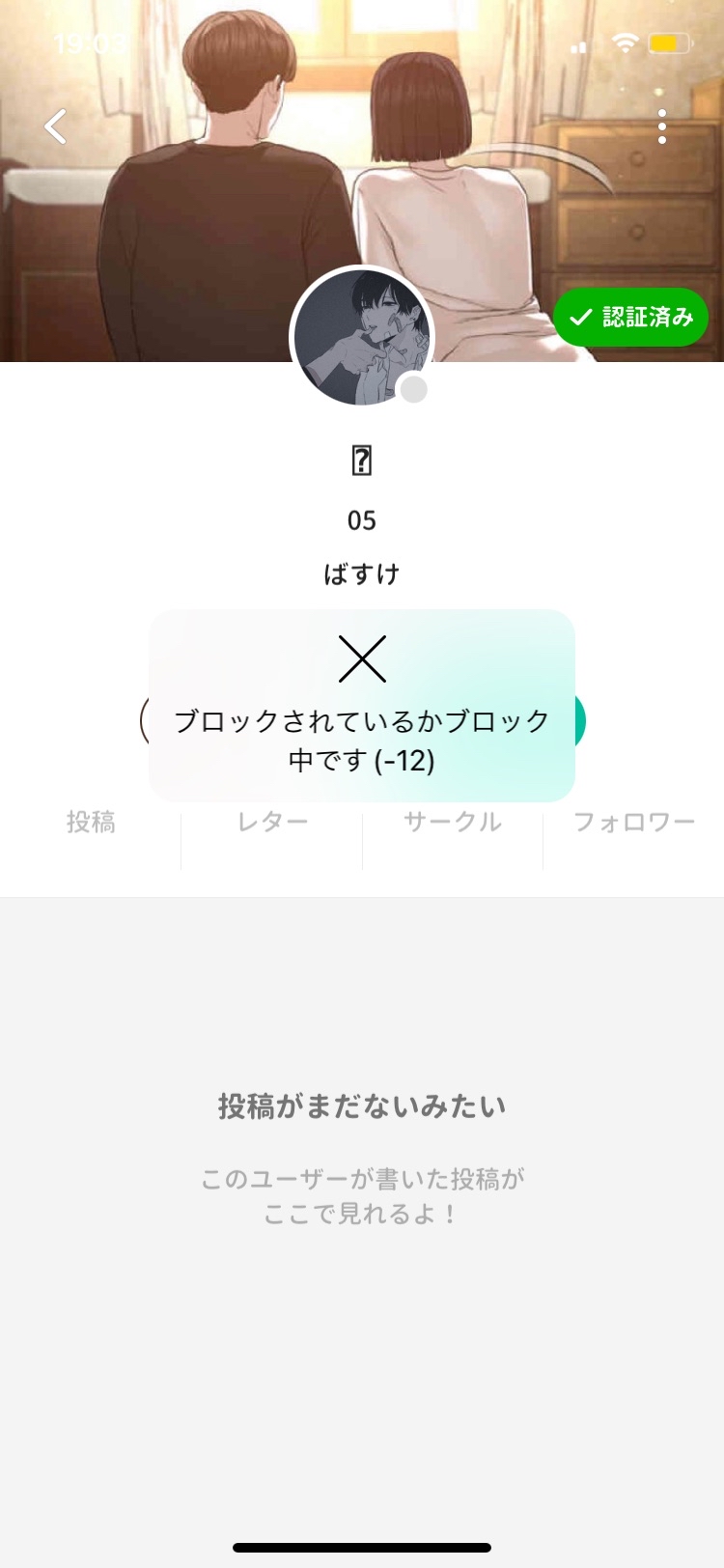Switch to the レター tab
The image size is (724, 1568).
271,822
